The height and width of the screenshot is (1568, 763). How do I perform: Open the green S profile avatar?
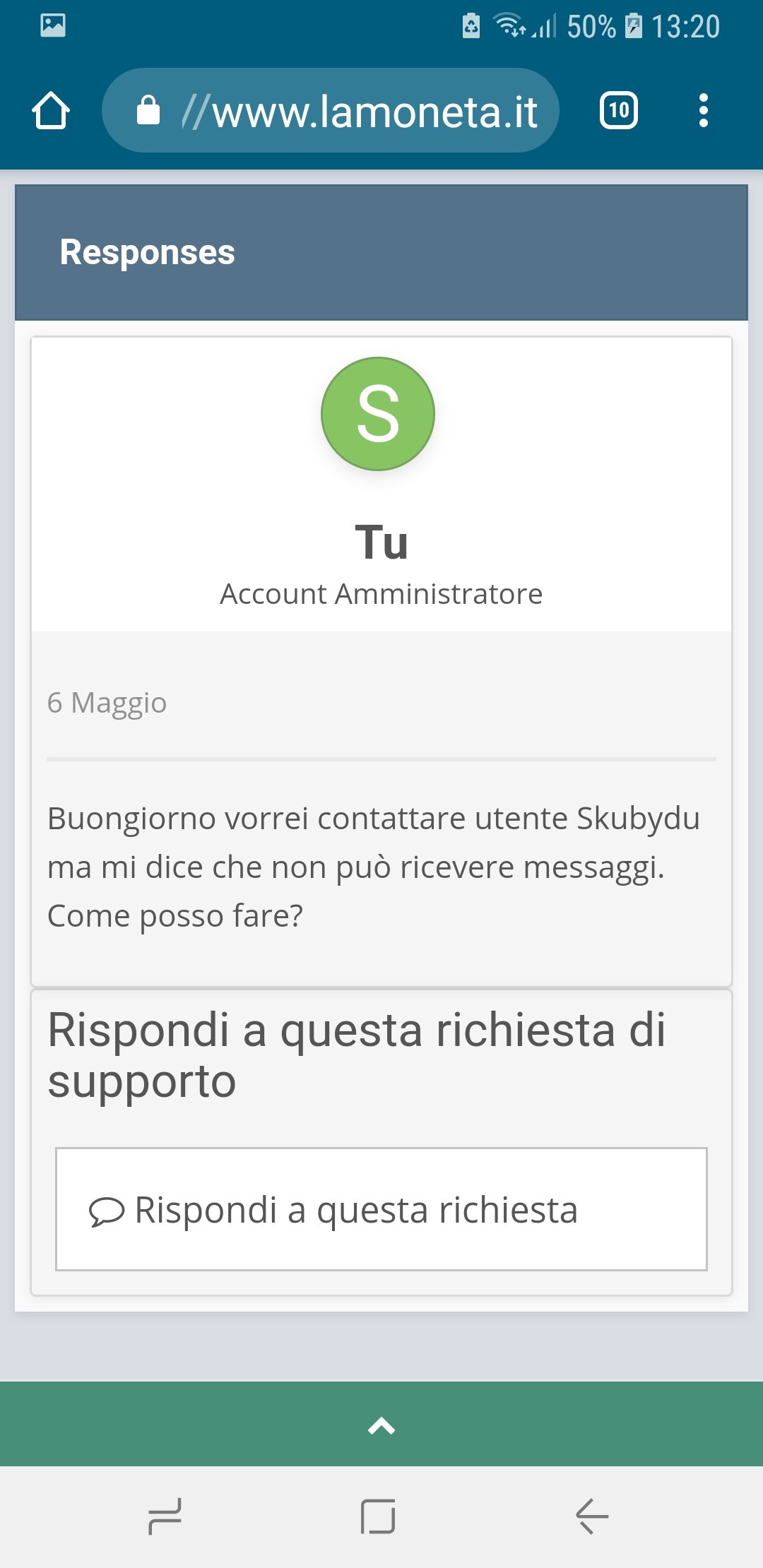coord(378,414)
